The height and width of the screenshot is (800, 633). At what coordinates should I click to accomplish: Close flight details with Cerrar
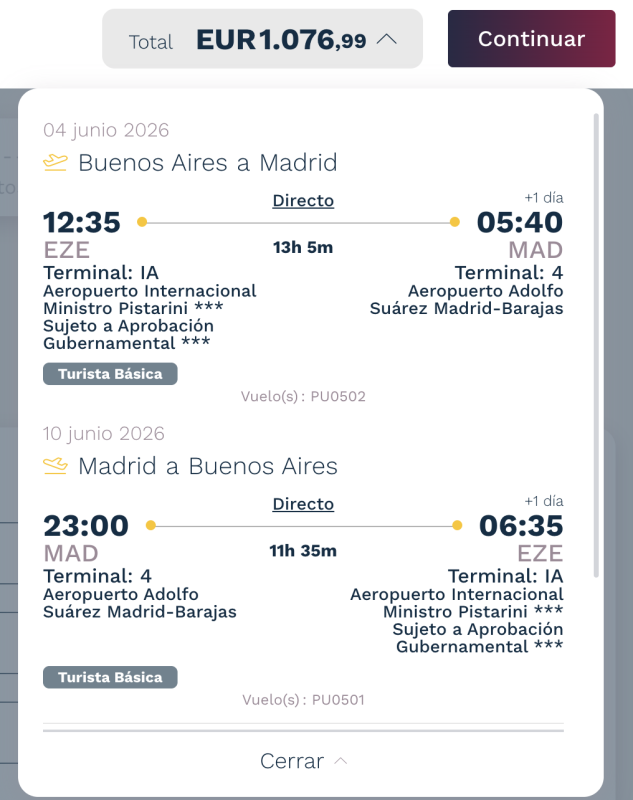pos(303,761)
